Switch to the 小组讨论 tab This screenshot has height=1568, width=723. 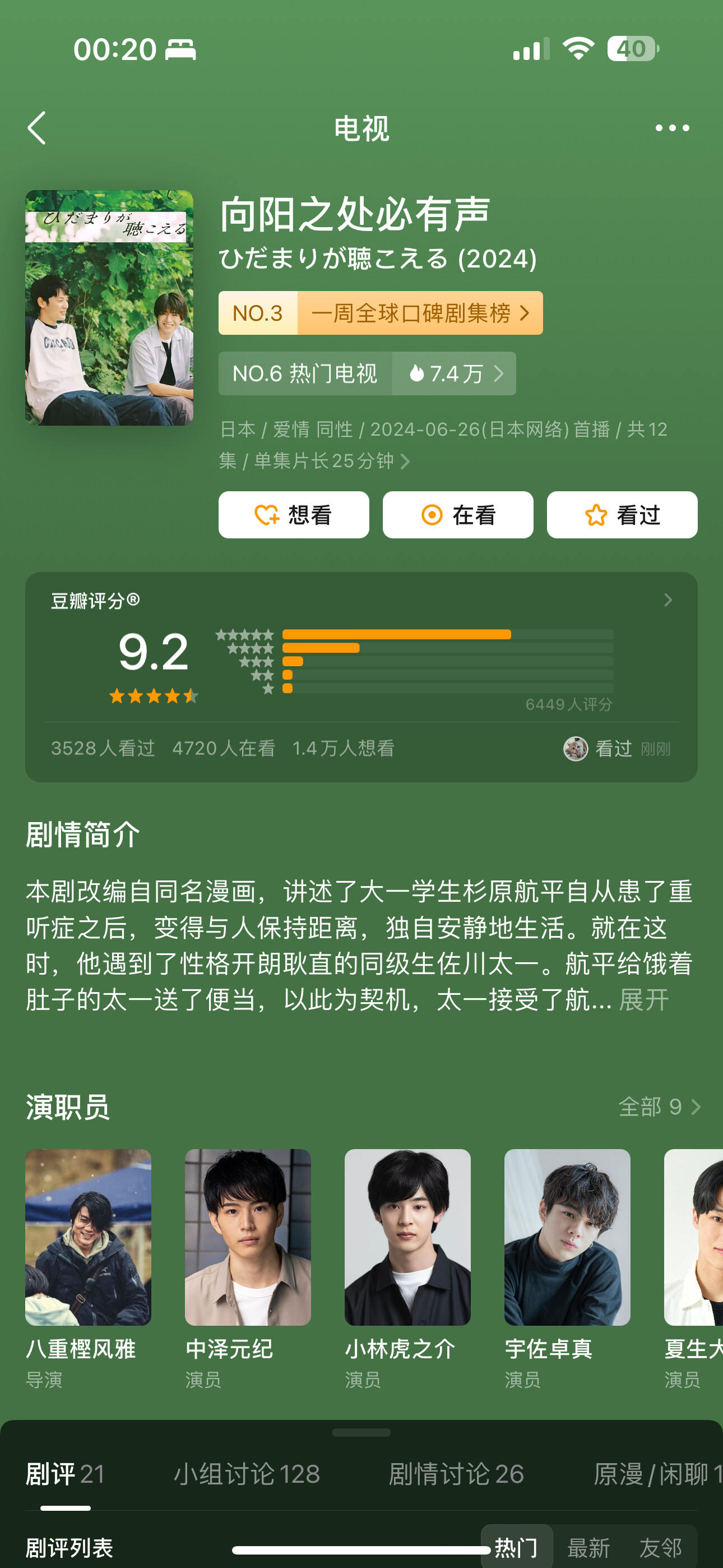coord(247,1474)
